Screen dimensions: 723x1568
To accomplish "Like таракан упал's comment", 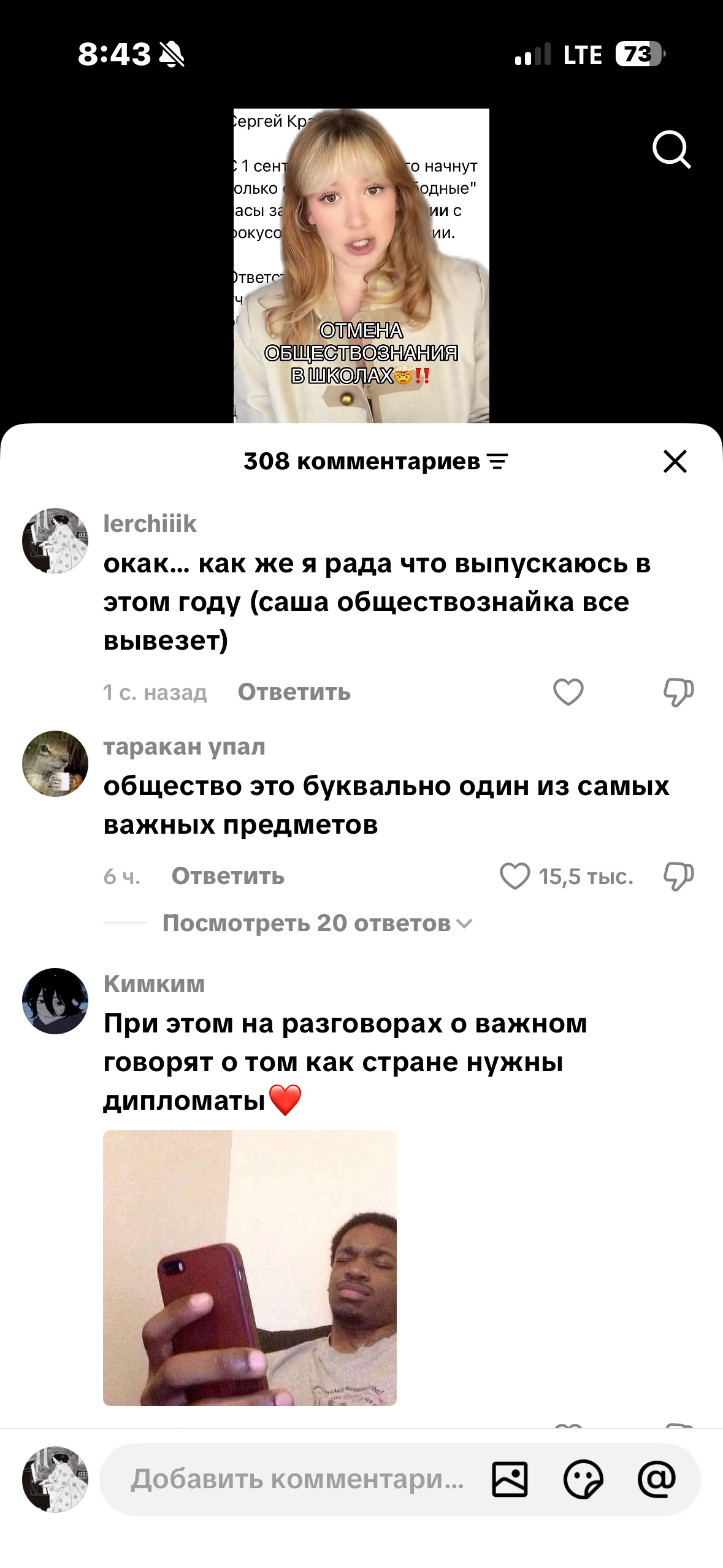I will click(515, 876).
